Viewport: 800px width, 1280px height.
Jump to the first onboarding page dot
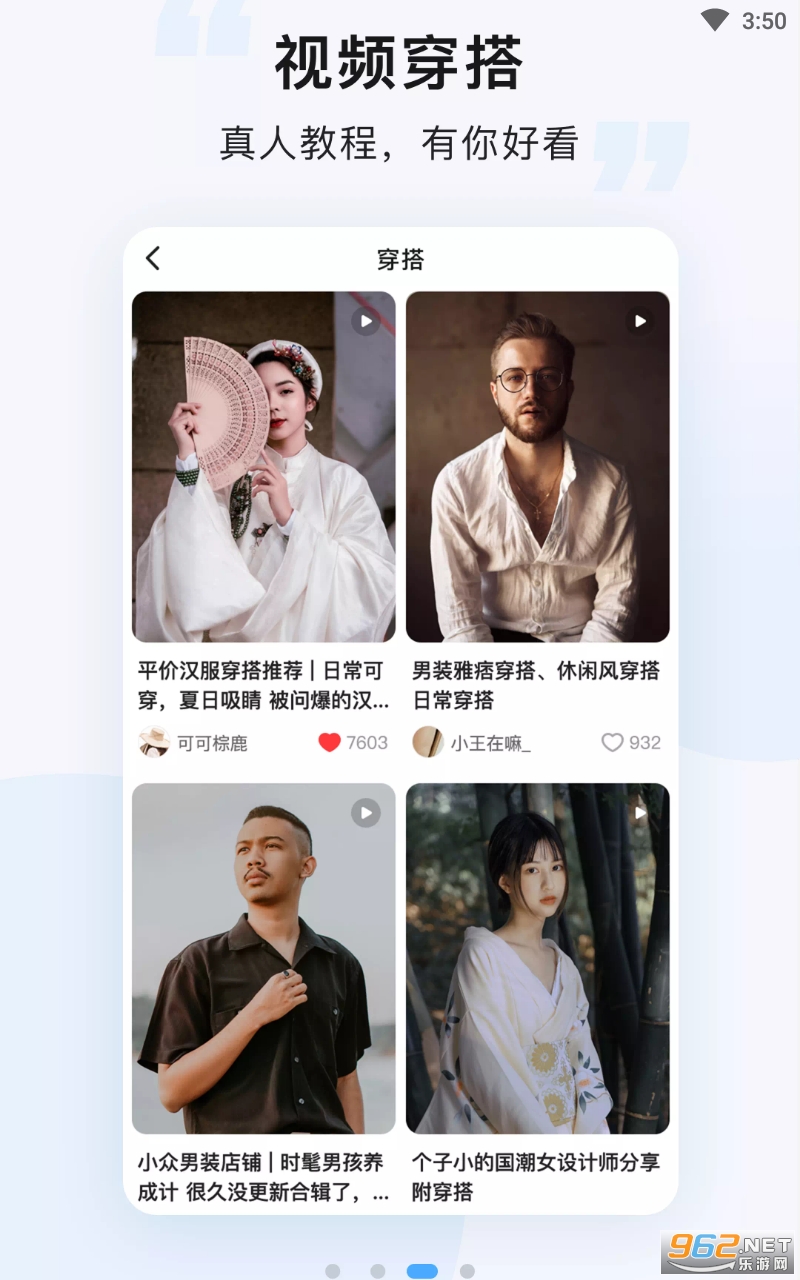tap(333, 1271)
